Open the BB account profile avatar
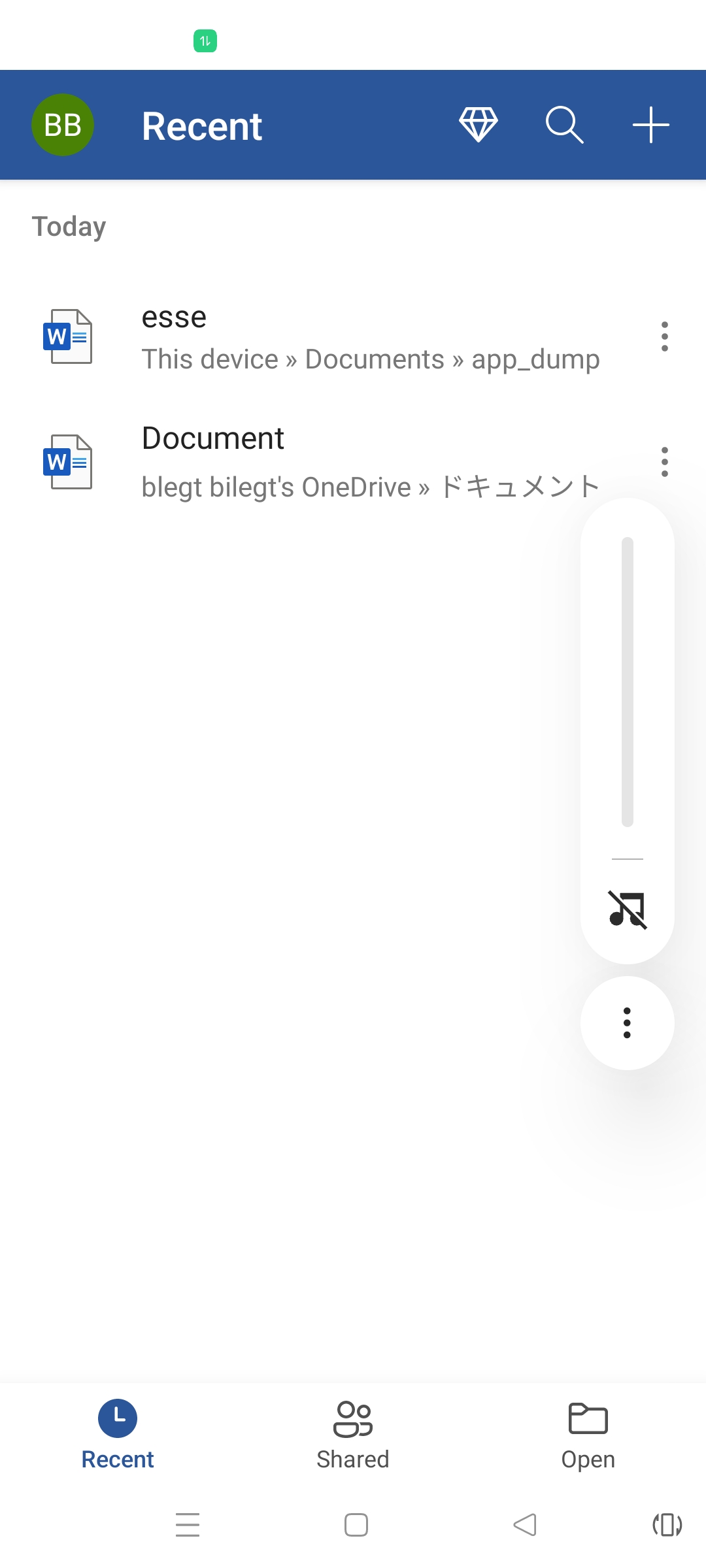Screen dimensions: 706x1568 click(x=63, y=125)
